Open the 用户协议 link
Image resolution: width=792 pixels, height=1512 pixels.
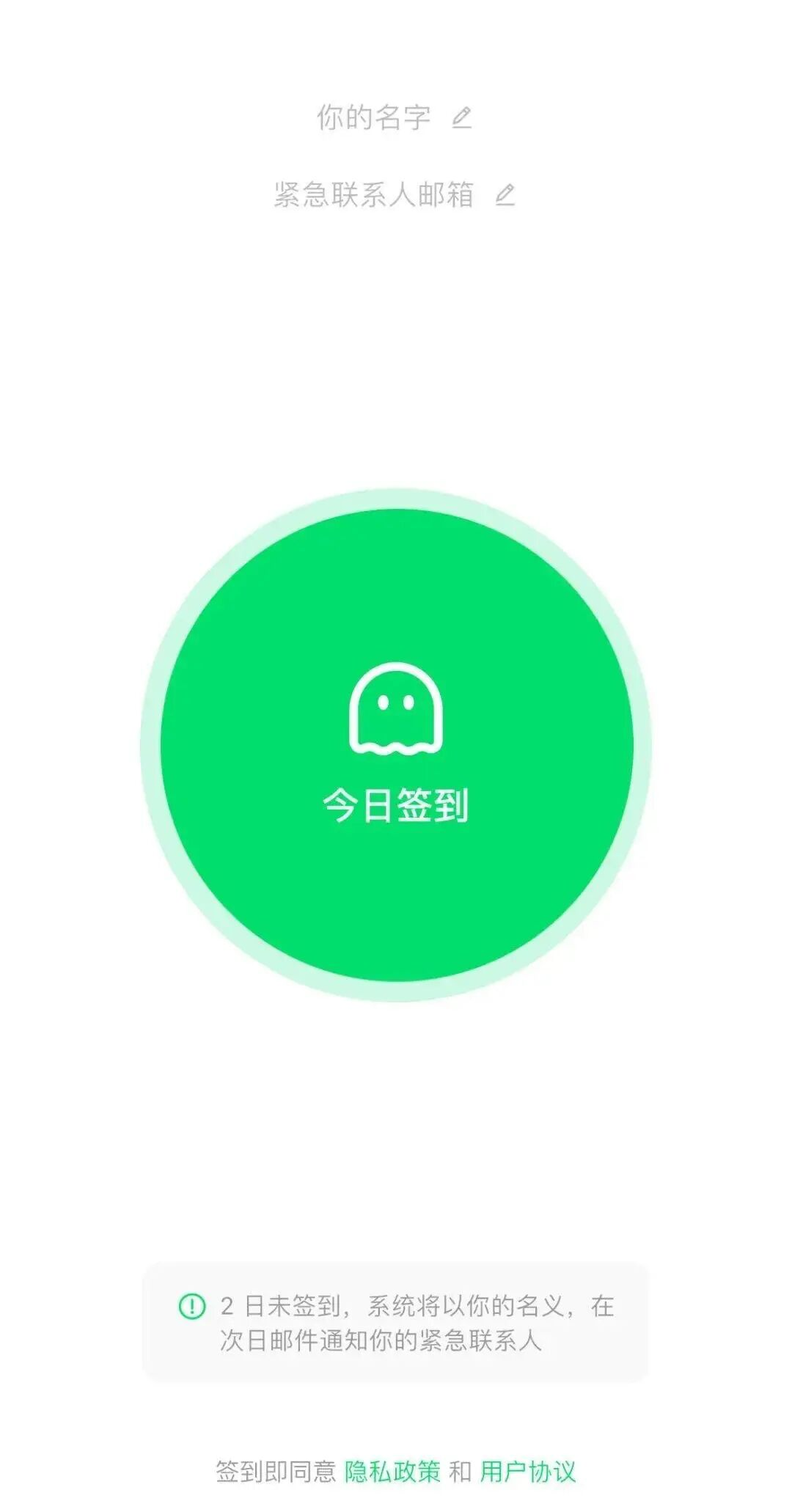[x=528, y=1471]
